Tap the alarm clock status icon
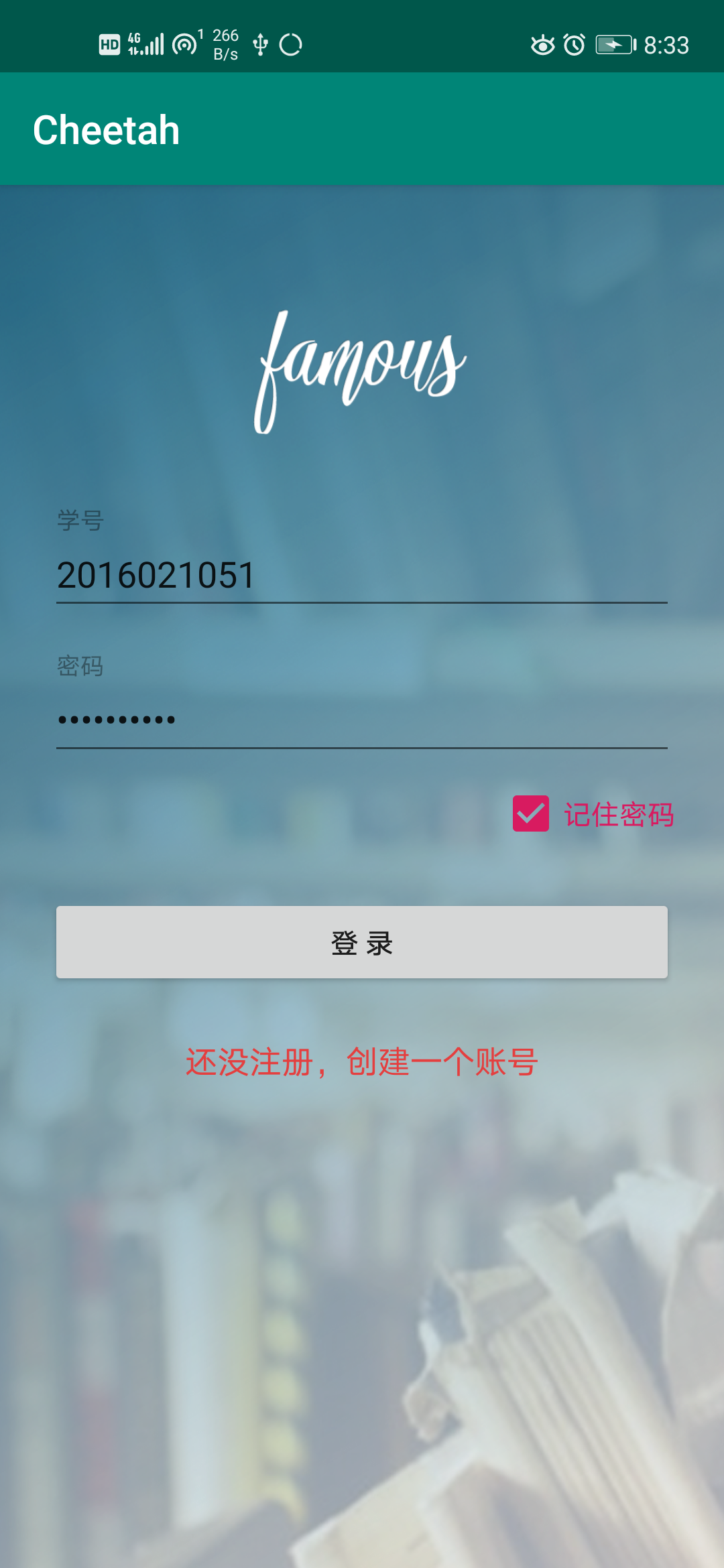This screenshot has height=1568, width=724. point(573,45)
